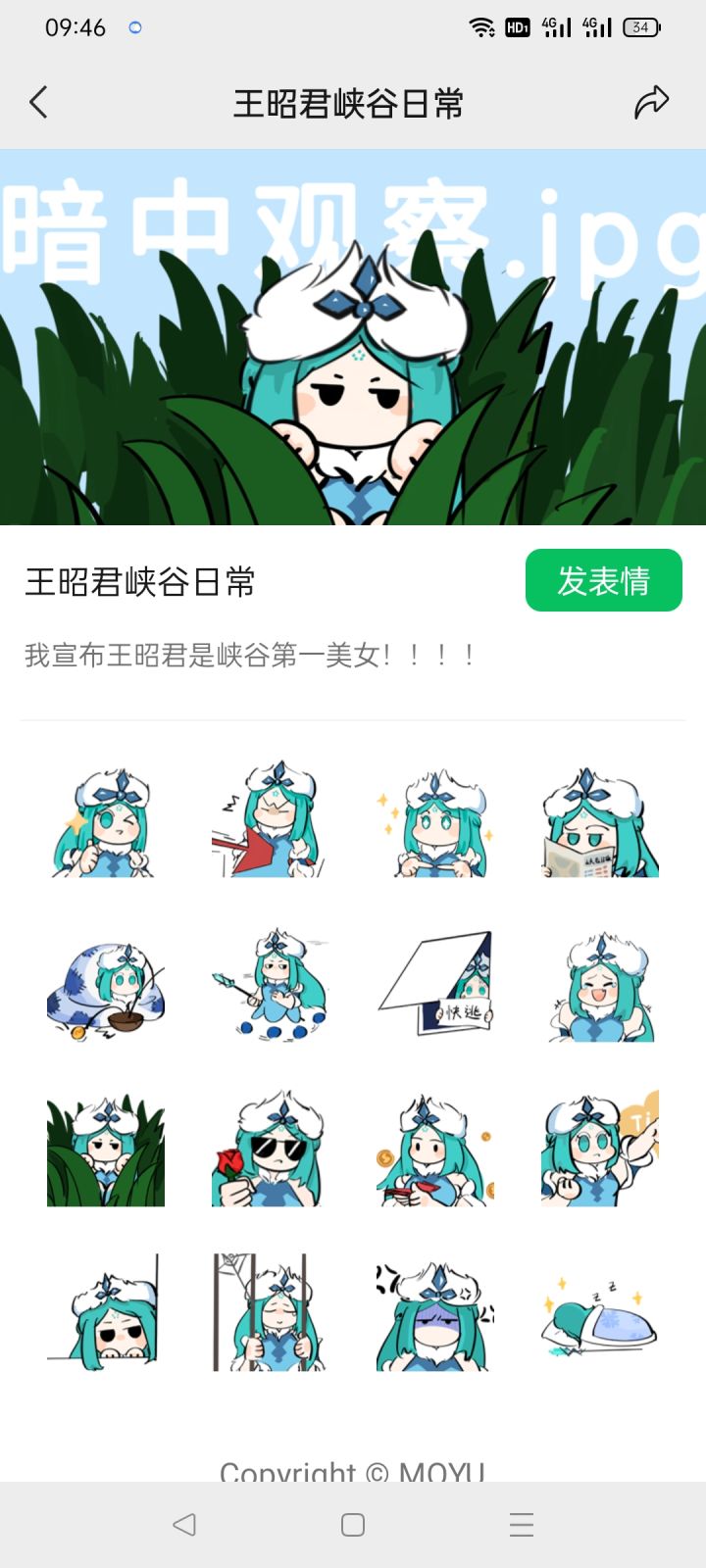The height and width of the screenshot is (1568, 706).
Task: Tap the 暗中观察.jpg banner image
Action: pos(353,333)
